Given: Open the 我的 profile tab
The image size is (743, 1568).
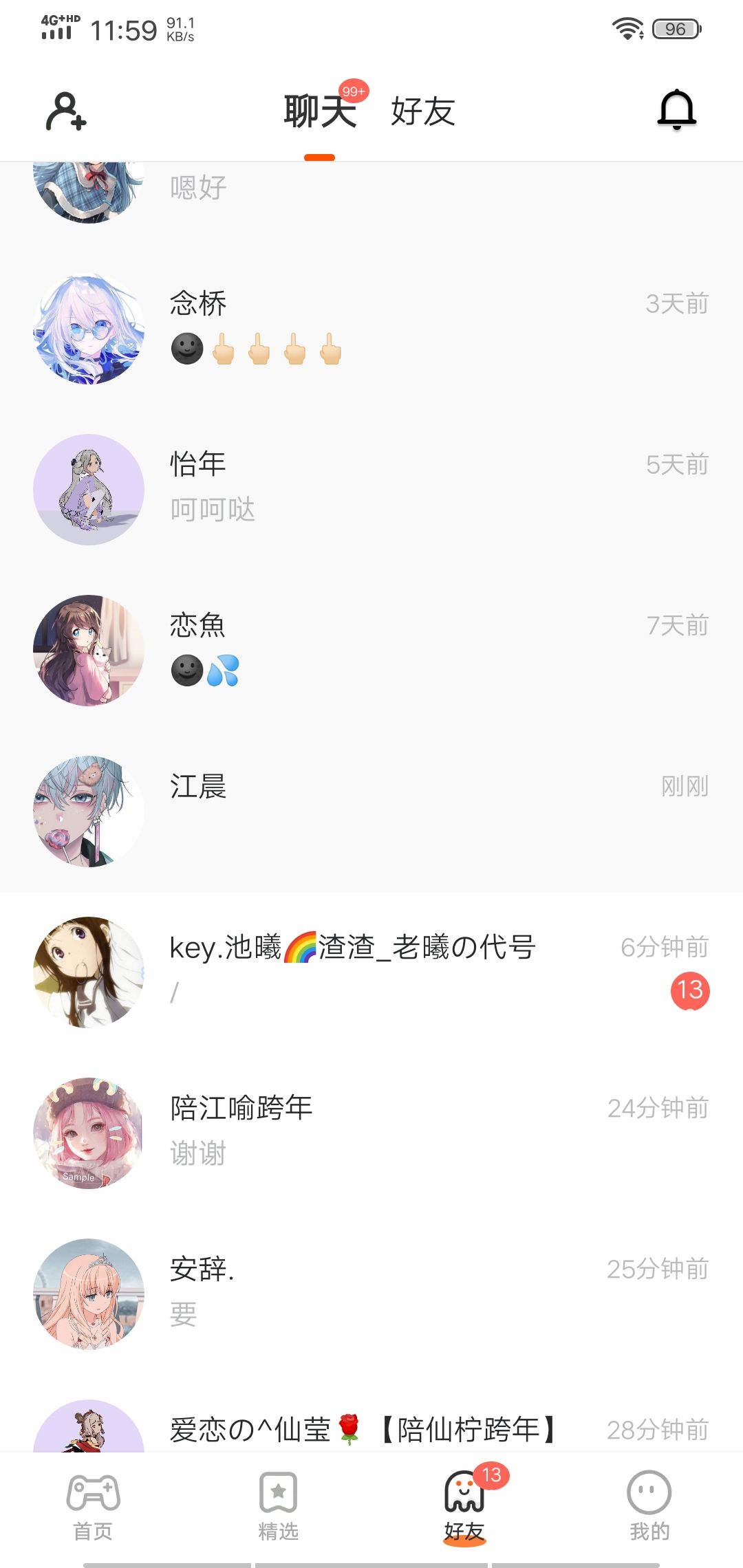Looking at the screenshot, I should tap(649, 1506).
